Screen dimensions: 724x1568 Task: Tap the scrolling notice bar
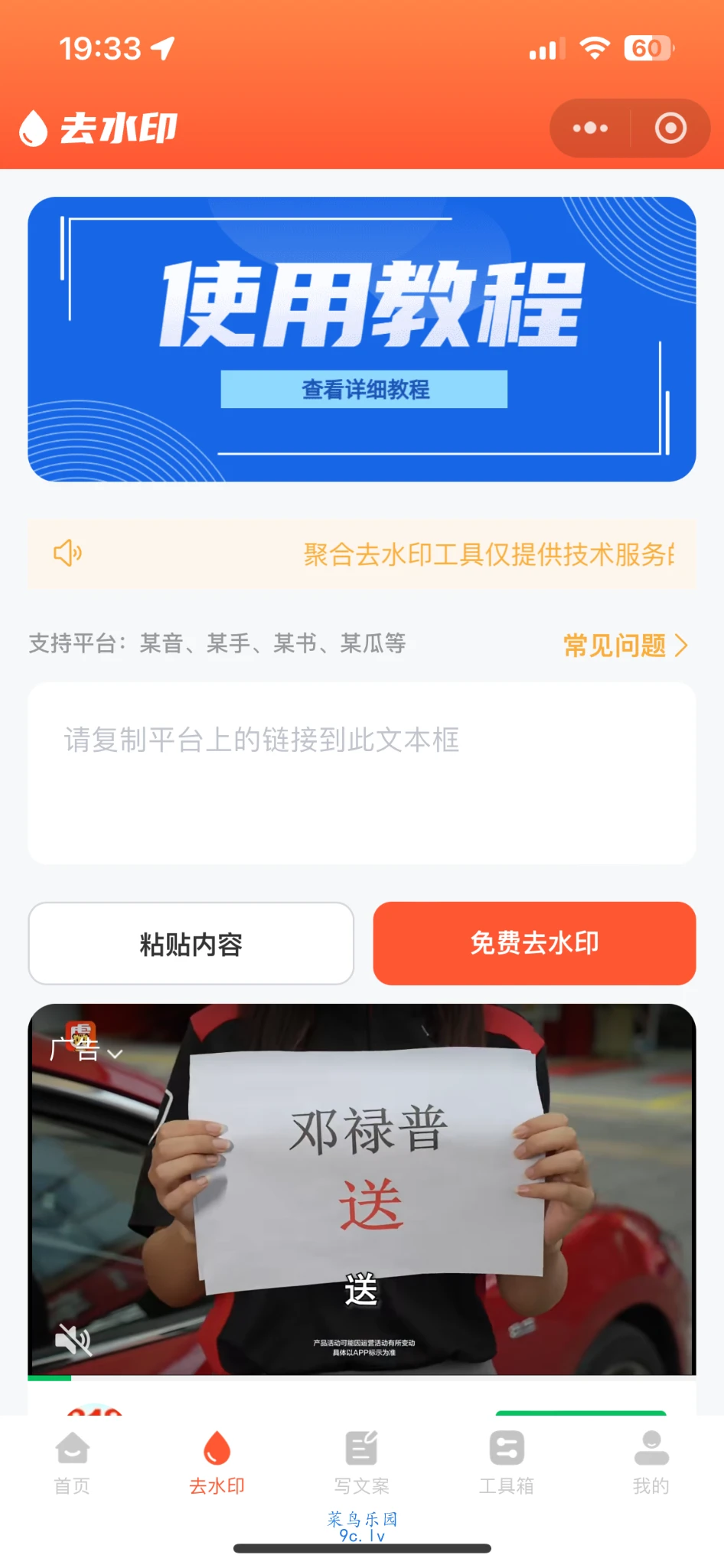click(362, 554)
